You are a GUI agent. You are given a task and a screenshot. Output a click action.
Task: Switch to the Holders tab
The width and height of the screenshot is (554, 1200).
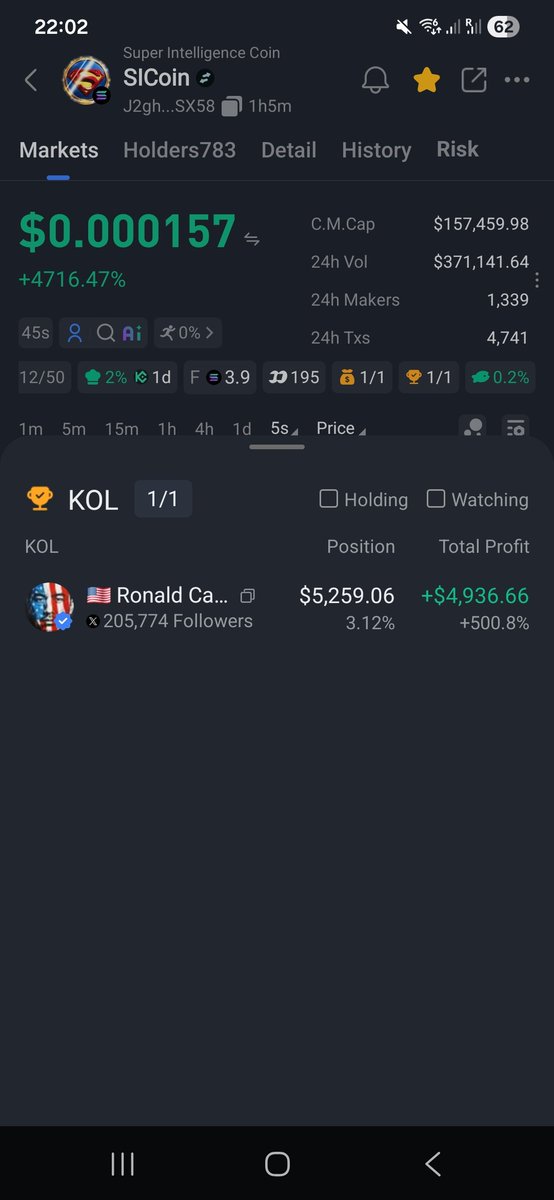(x=179, y=150)
